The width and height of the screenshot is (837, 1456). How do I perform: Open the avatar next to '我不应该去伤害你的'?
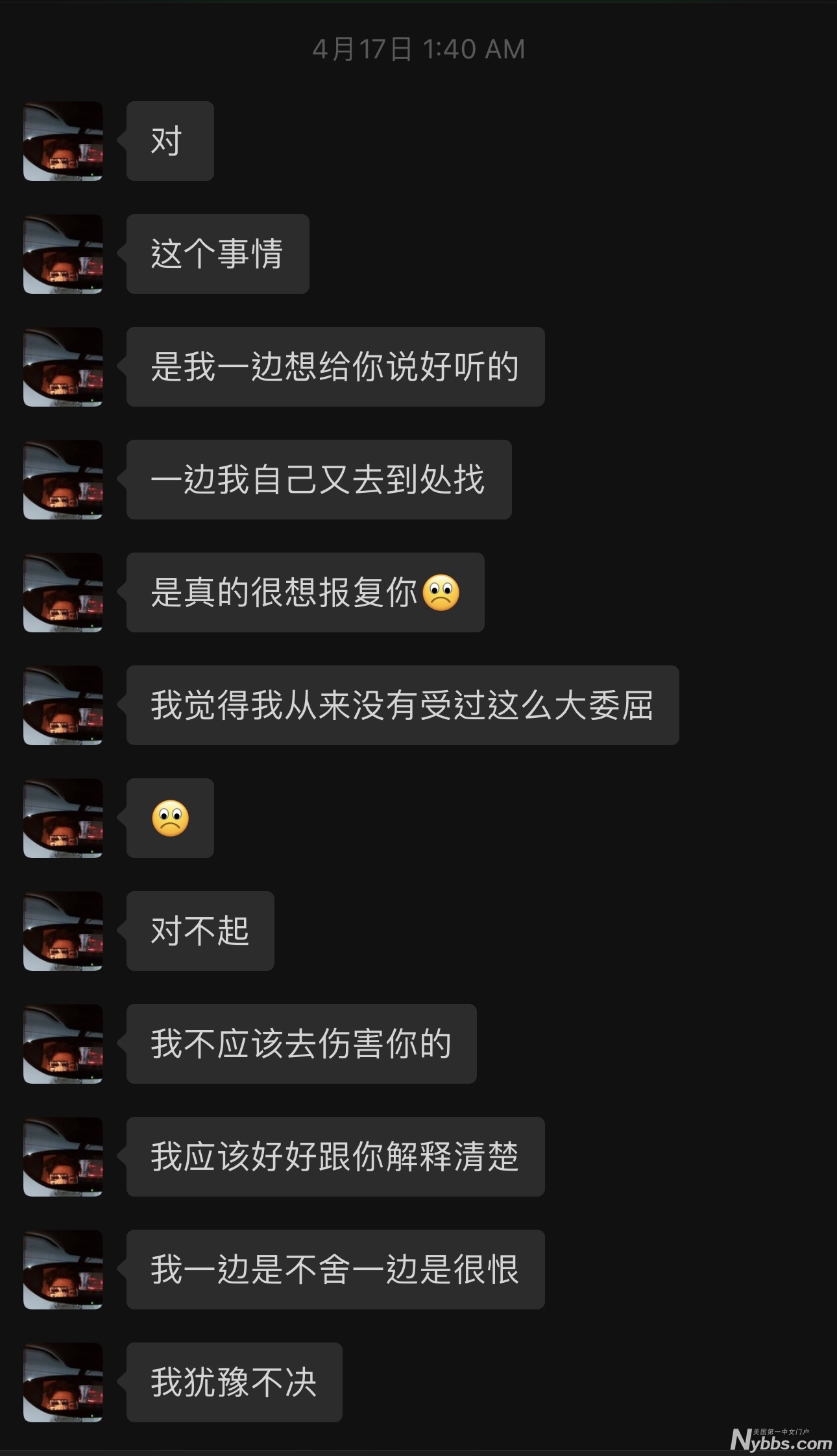pos(63,1044)
